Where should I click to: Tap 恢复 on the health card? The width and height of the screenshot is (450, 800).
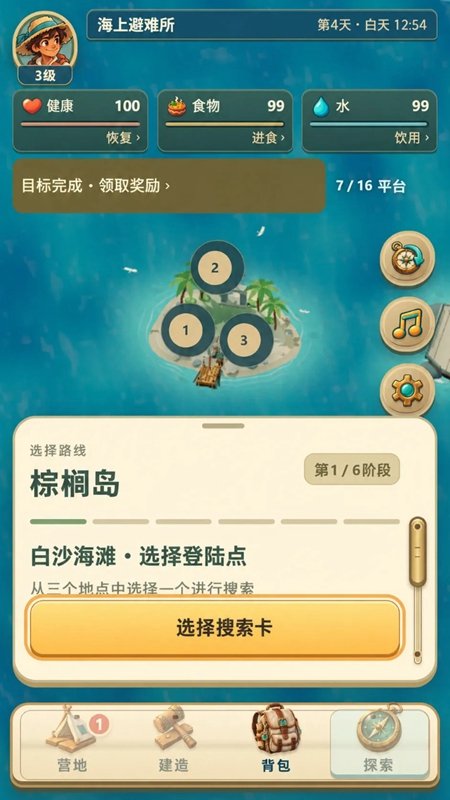pos(123,138)
